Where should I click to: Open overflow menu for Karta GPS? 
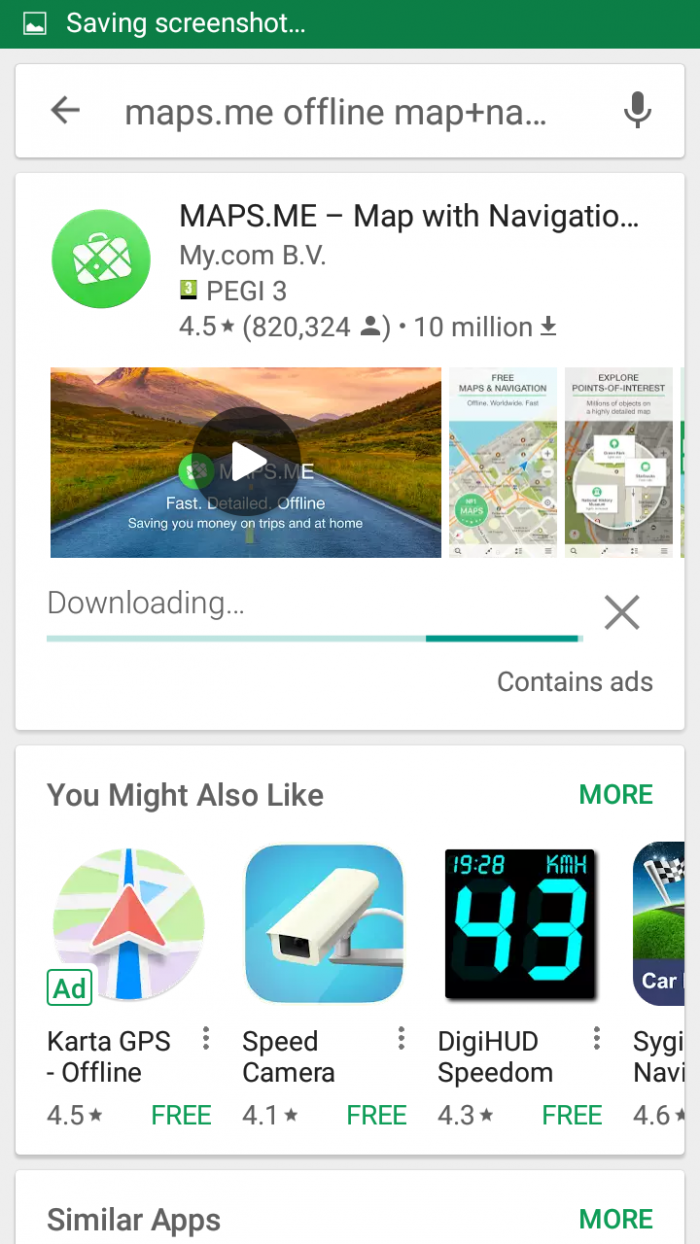[206, 1039]
